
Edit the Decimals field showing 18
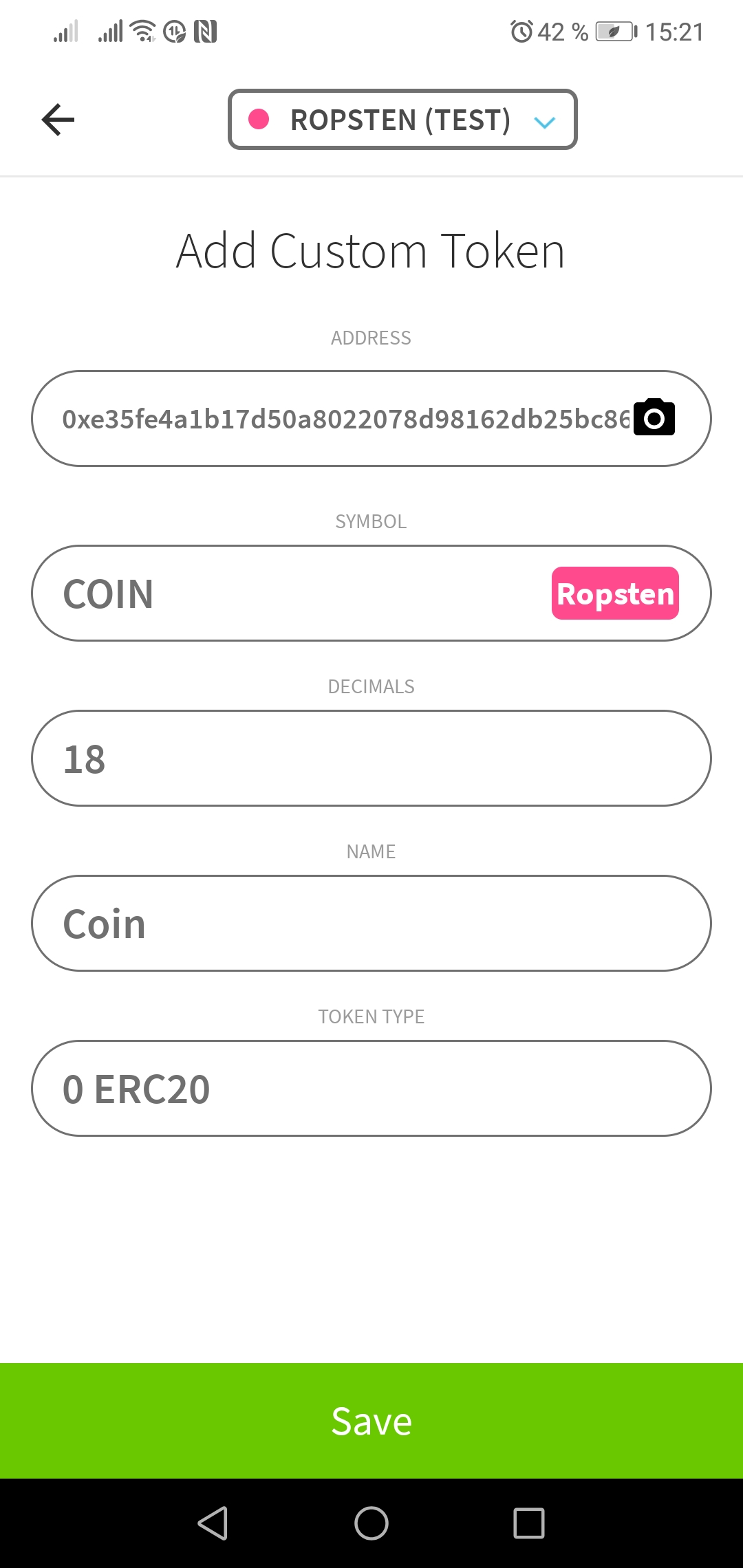[x=371, y=759]
